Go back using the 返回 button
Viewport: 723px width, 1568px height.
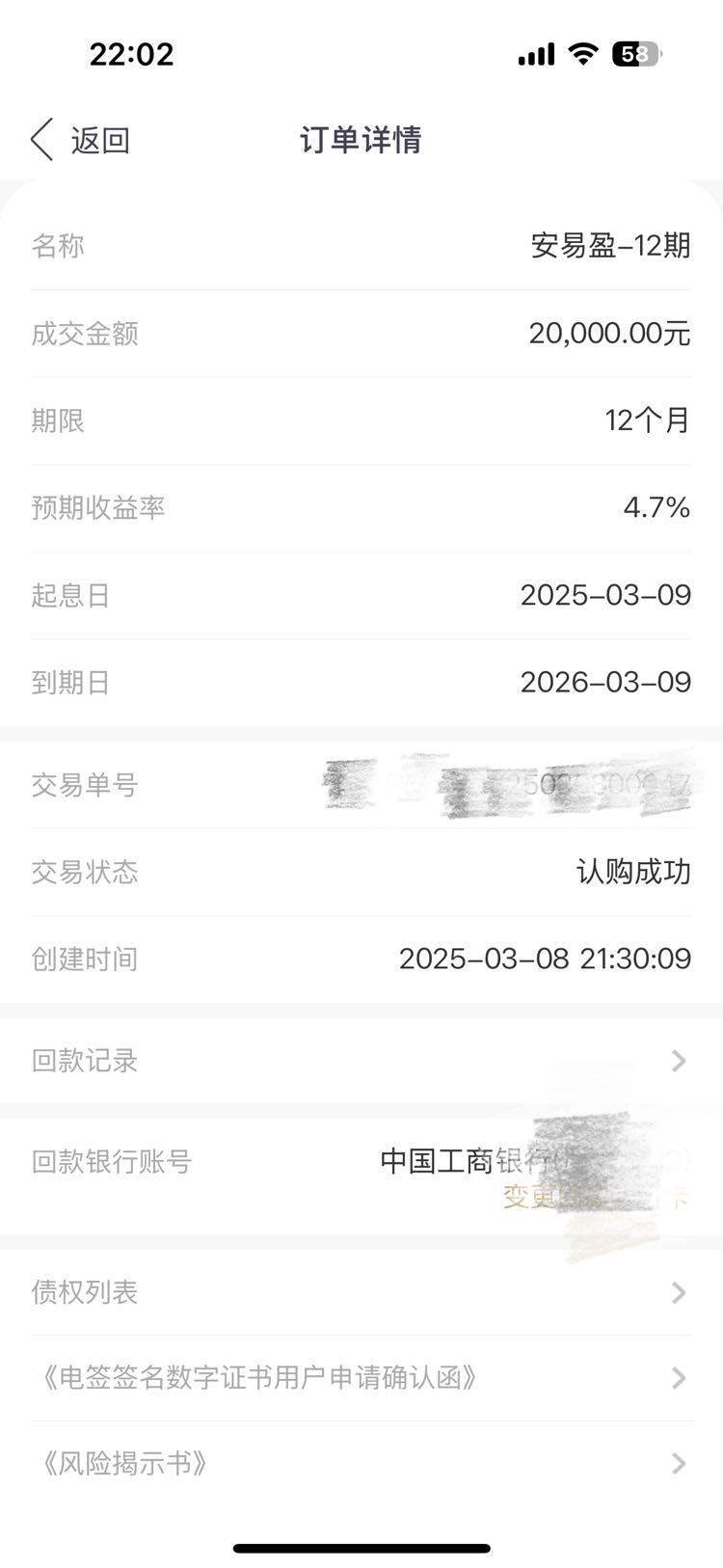coord(80,140)
